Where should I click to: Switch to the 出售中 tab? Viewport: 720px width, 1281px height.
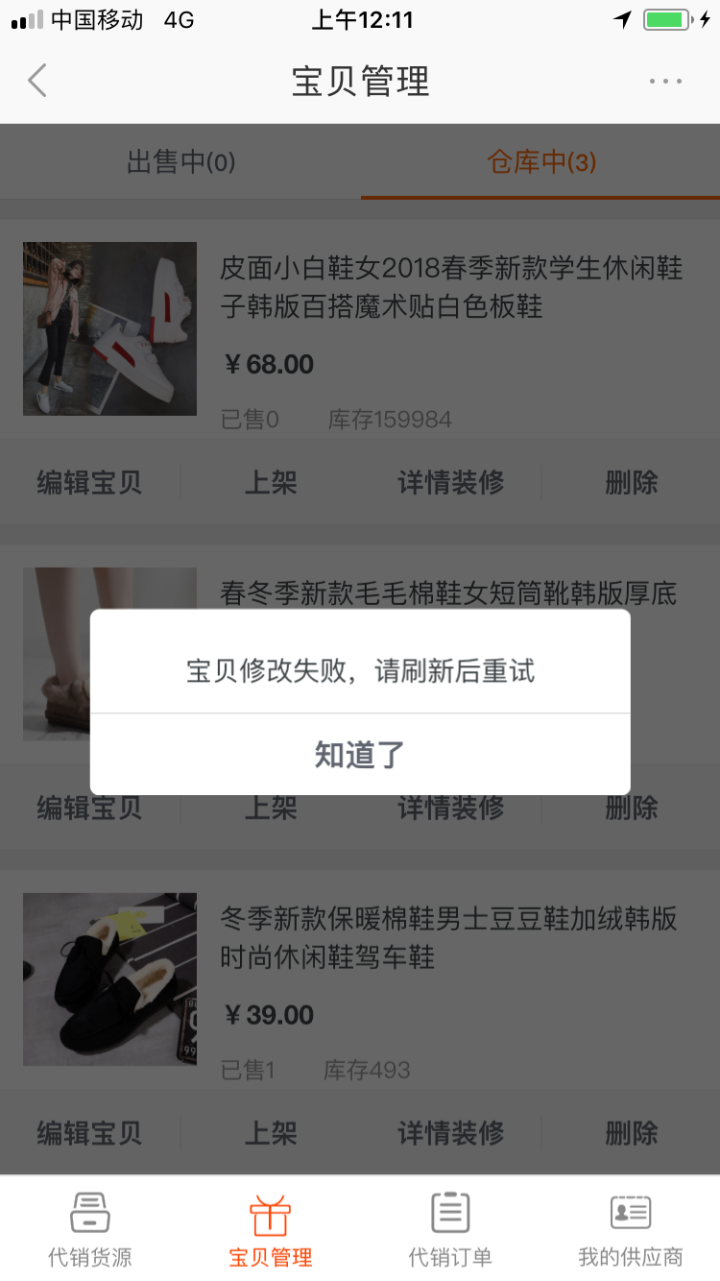(181, 162)
